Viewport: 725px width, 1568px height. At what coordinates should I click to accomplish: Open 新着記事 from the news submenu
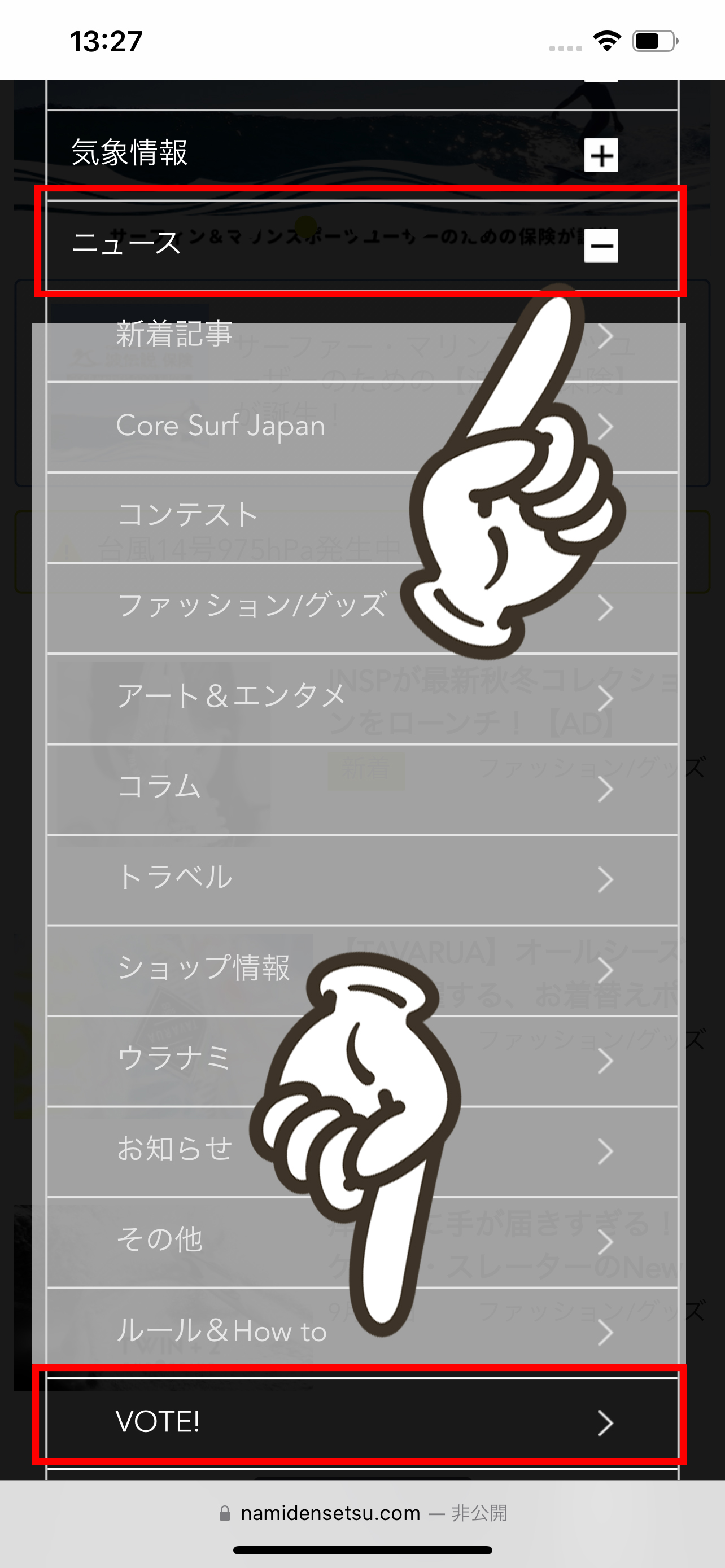point(362,336)
